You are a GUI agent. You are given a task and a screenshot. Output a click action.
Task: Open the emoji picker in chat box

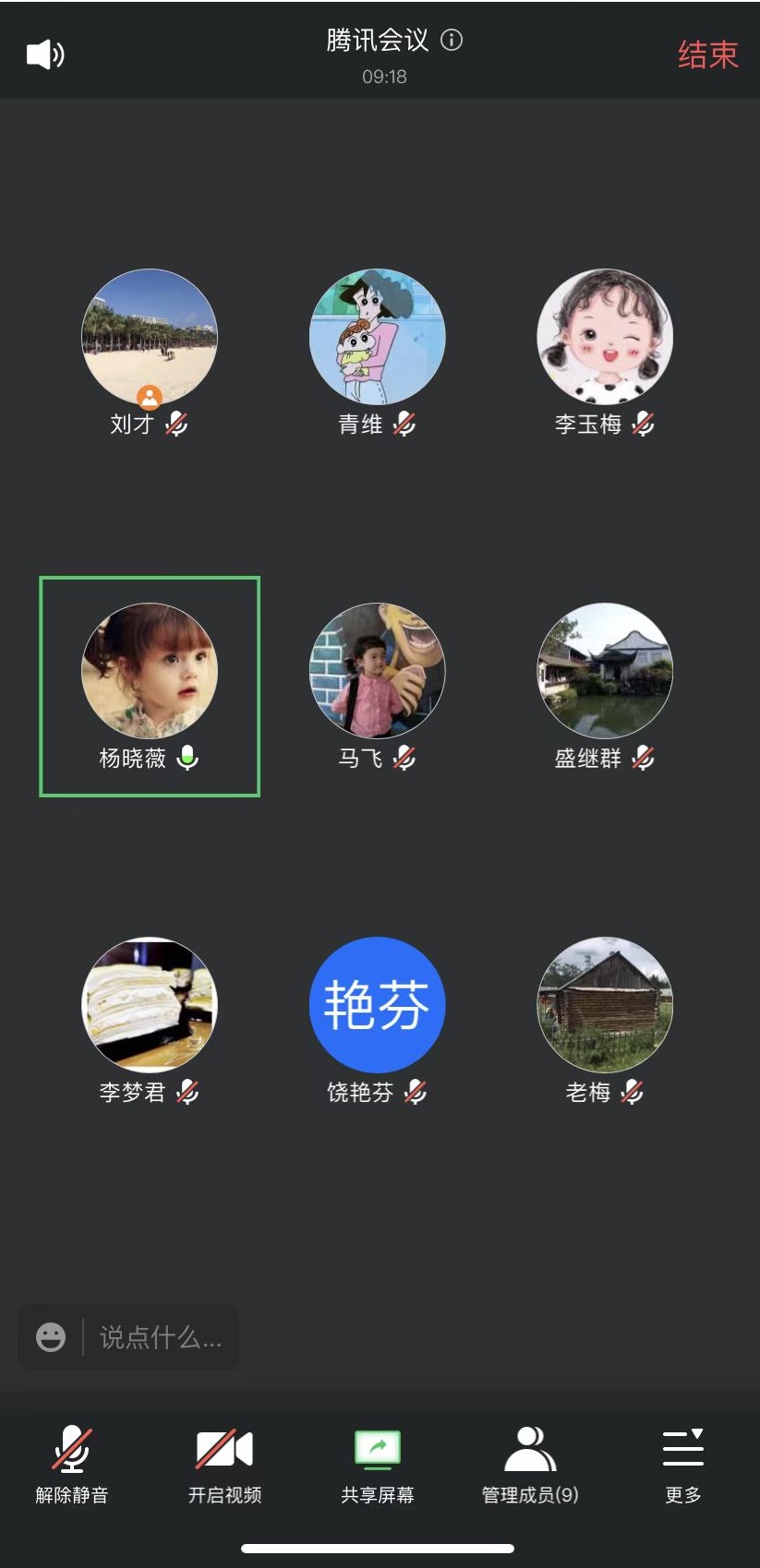click(51, 1336)
